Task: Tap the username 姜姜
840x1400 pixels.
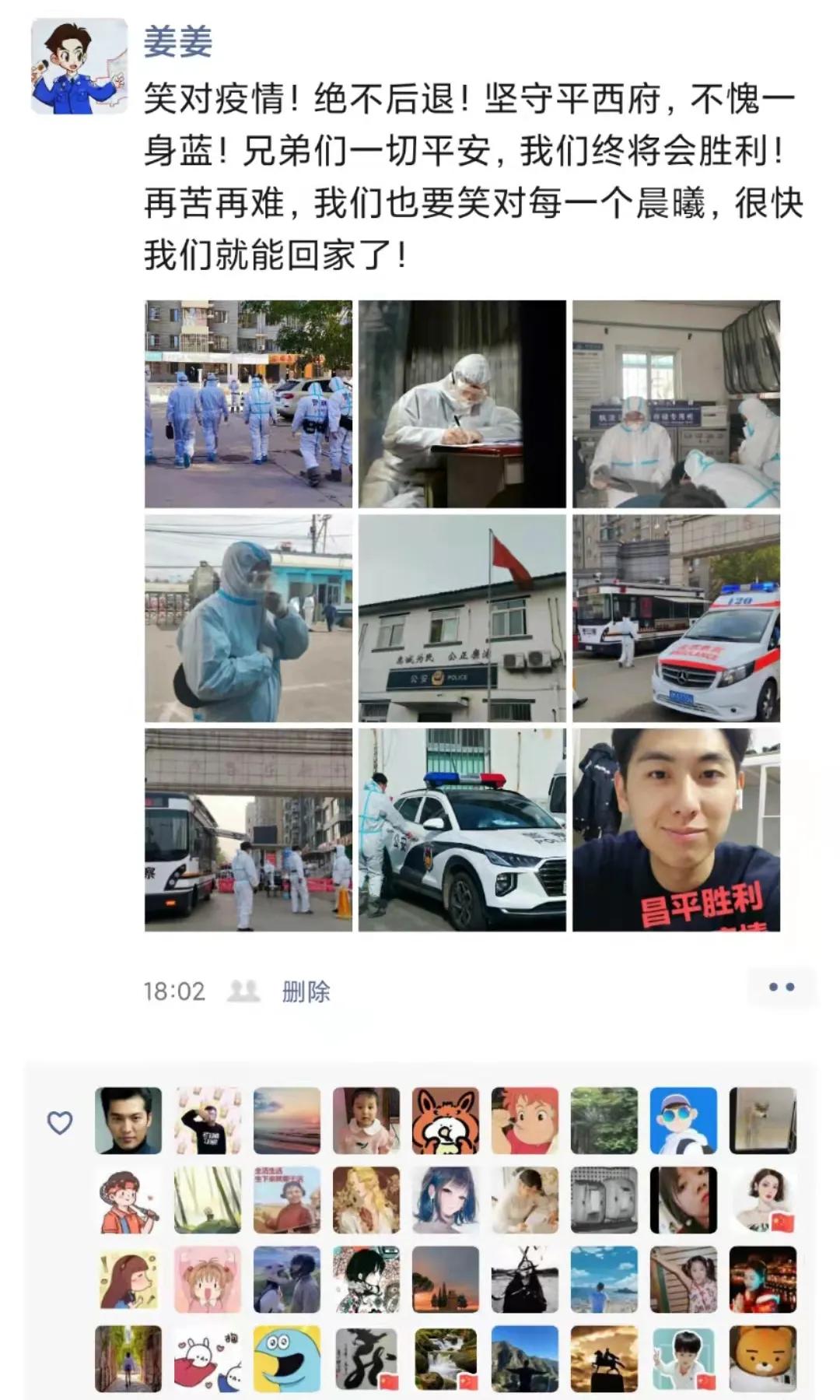Action: (177, 41)
